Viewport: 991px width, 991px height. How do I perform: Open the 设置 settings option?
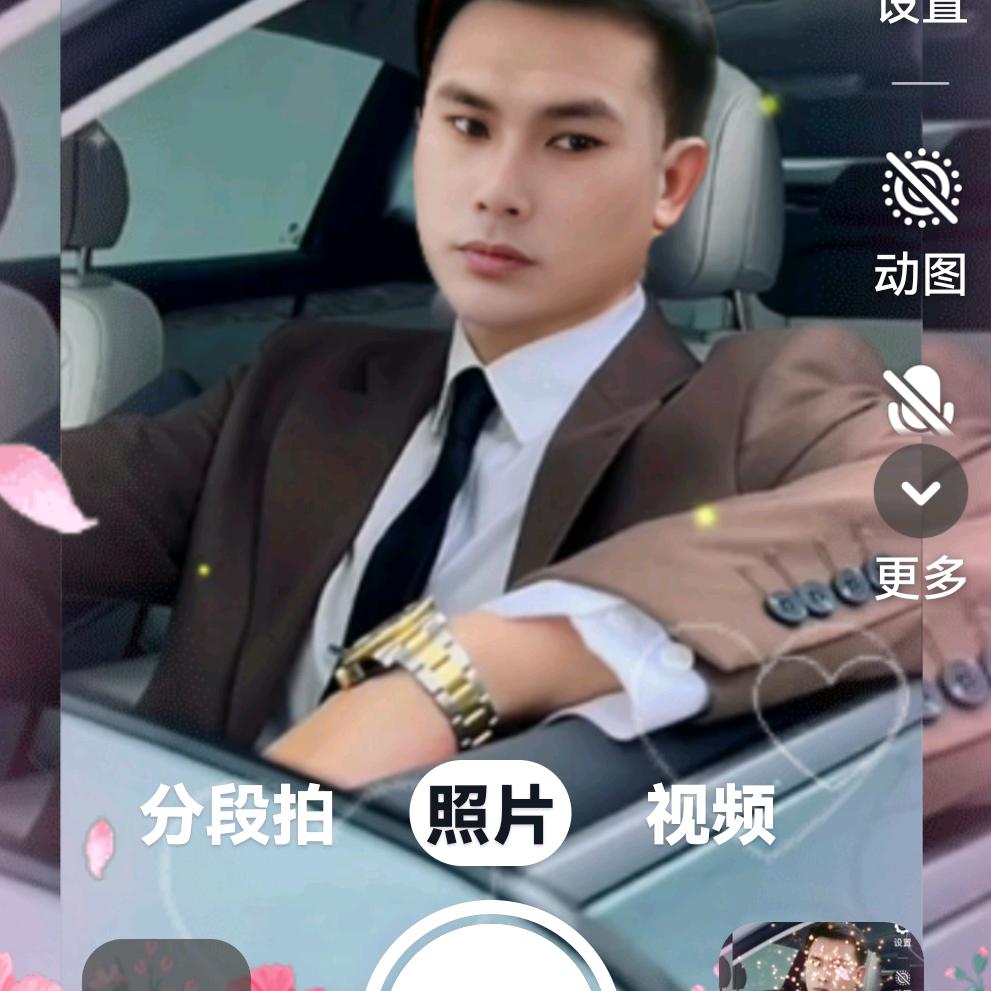click(x=921, y=10)
